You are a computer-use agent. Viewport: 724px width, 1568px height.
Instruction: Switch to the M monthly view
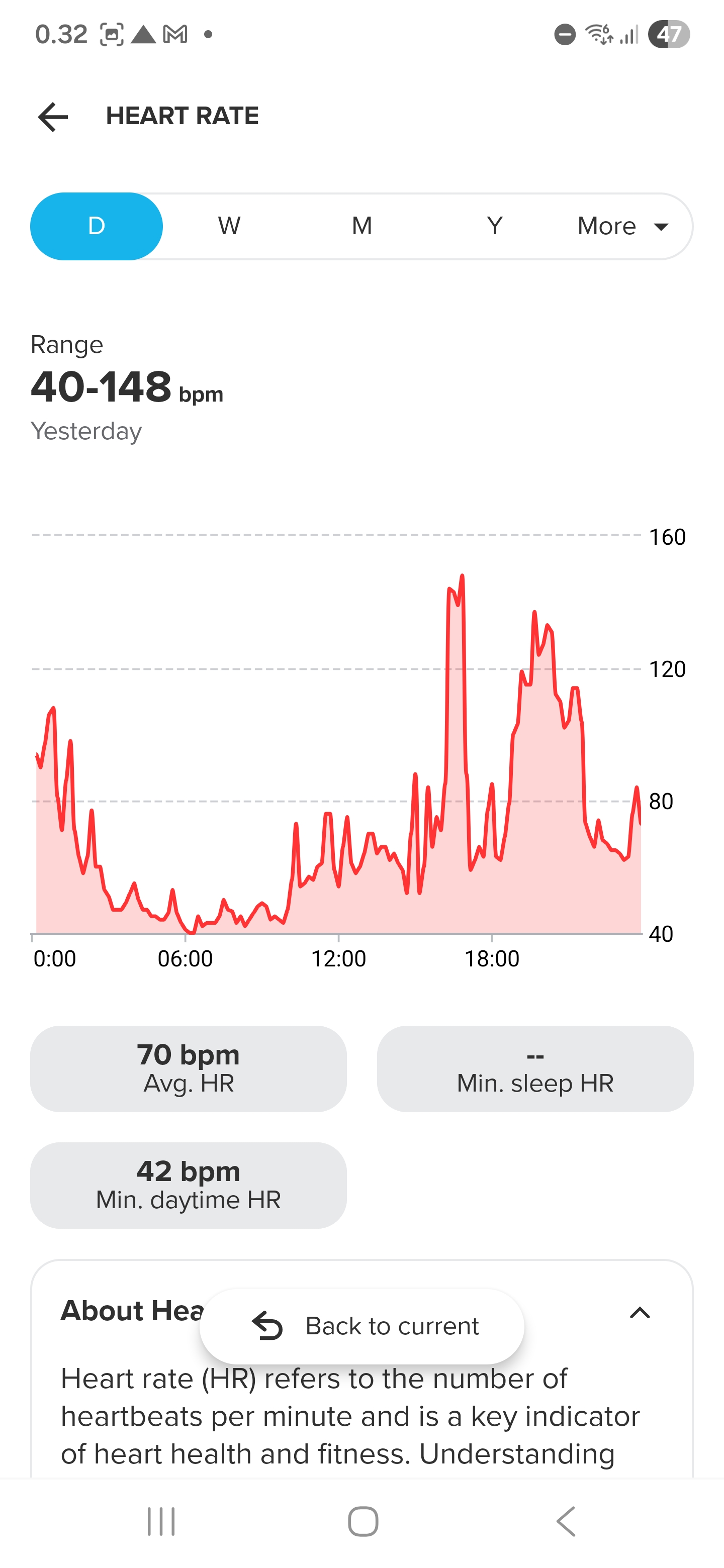pyautogui.click(x=361, y=227)
